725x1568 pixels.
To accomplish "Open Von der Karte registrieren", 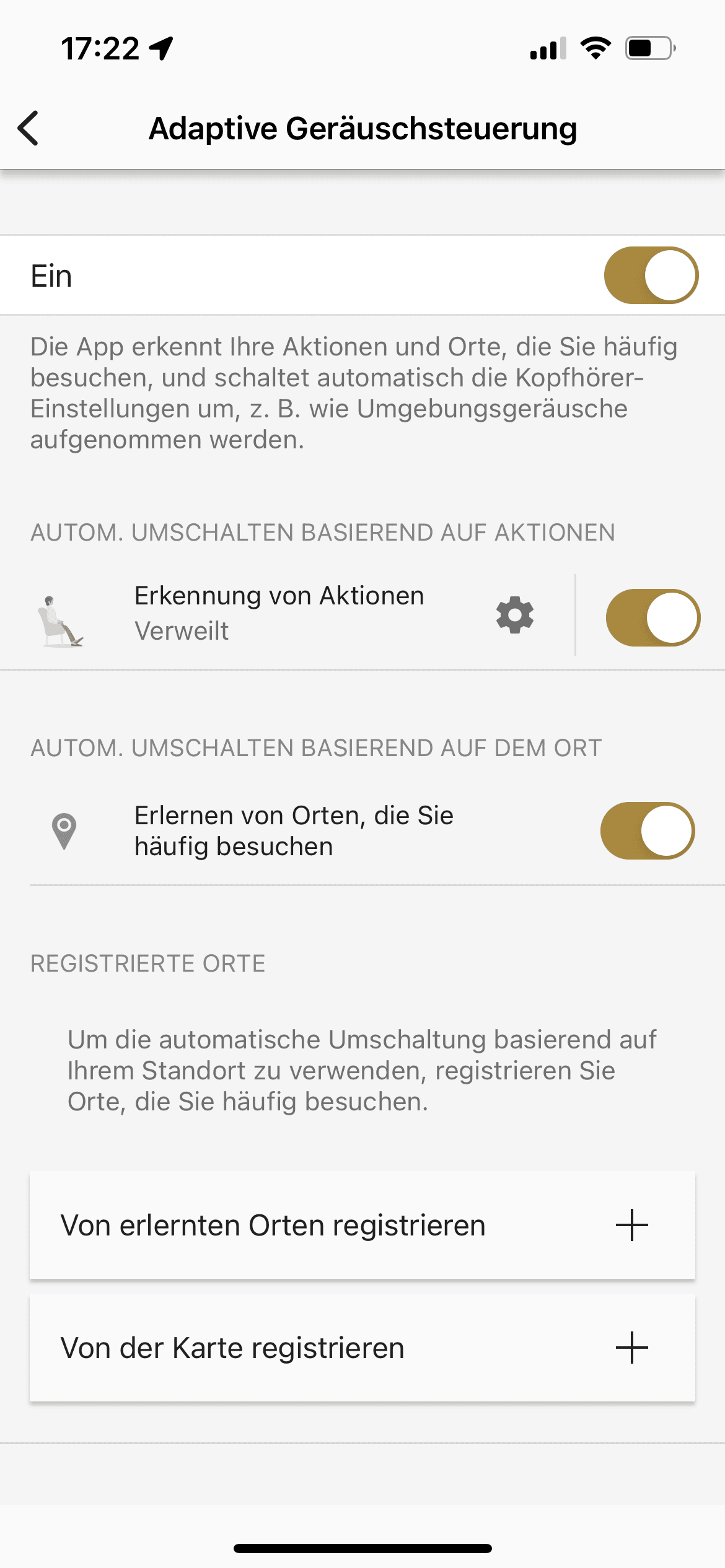I will [362, 1348].
